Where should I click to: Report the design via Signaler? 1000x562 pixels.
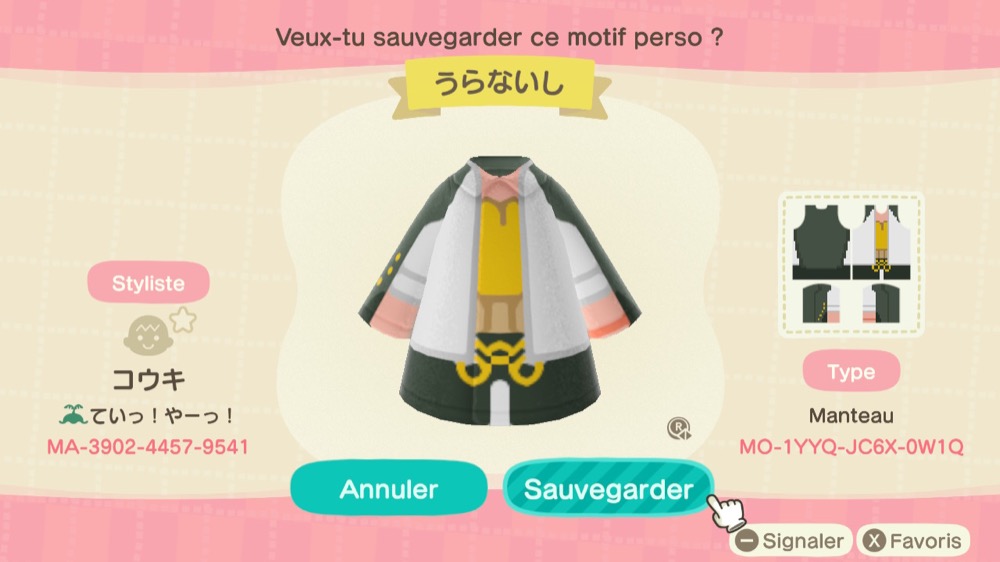(791, 541)
